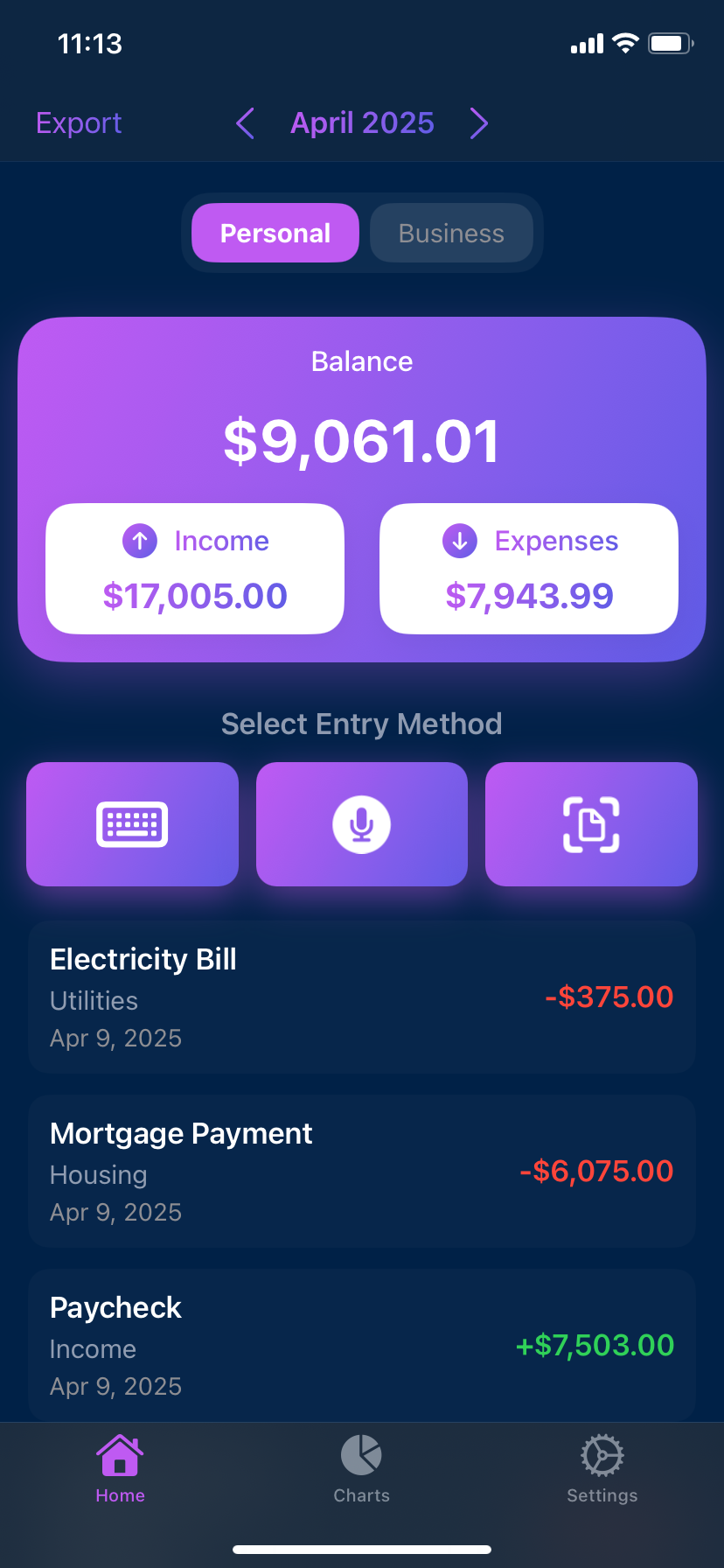Viewport: 724px width, 1568px height.
Task: Choose keyboard entry method
Action: [132, 824]
